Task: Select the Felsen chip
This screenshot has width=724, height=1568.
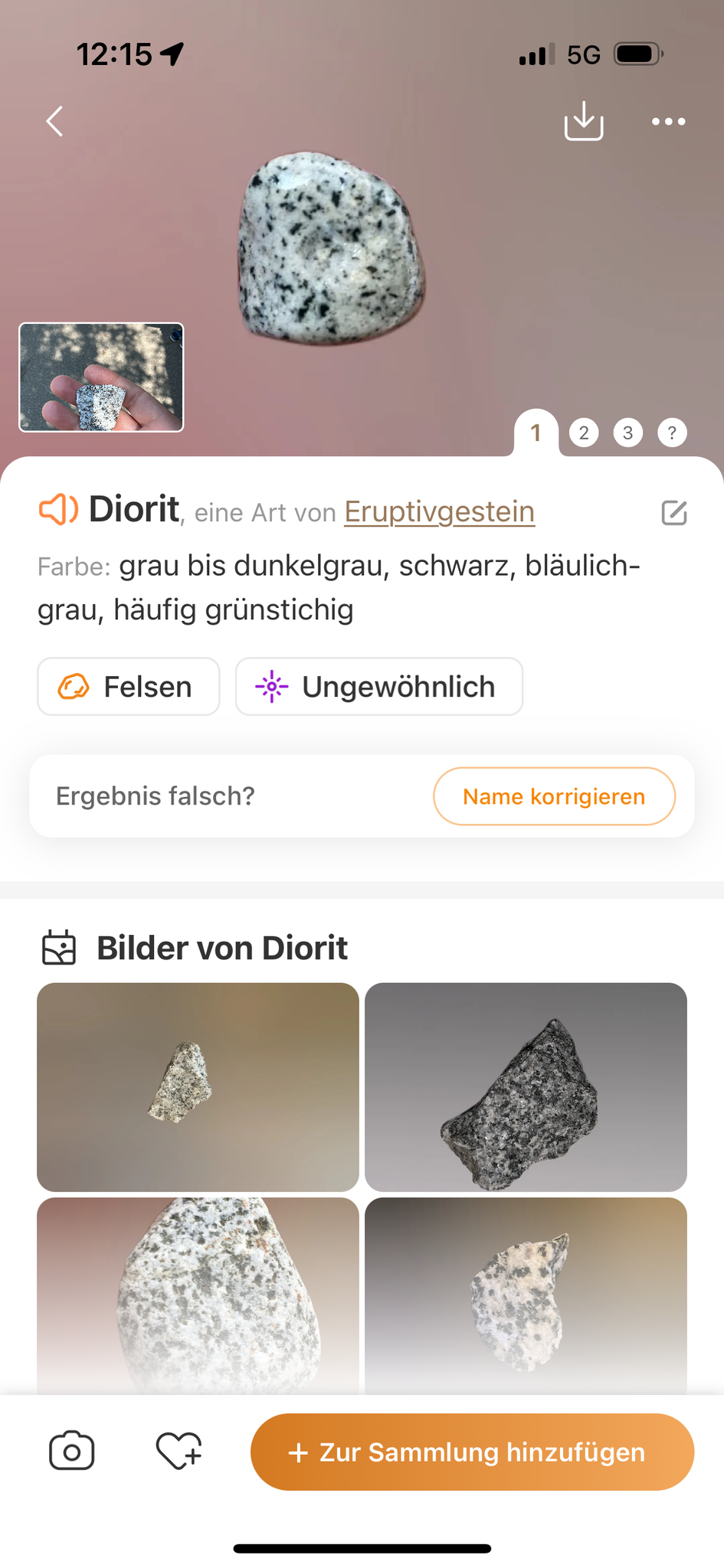Action: pos(129,687)
